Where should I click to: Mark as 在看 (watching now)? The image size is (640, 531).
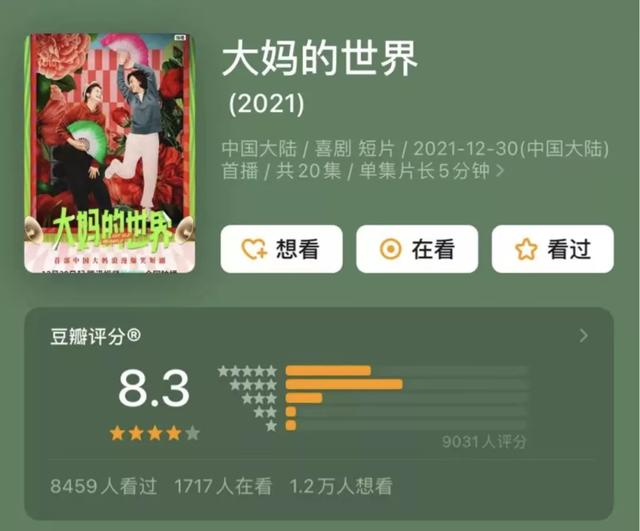(x=417, y=249)
